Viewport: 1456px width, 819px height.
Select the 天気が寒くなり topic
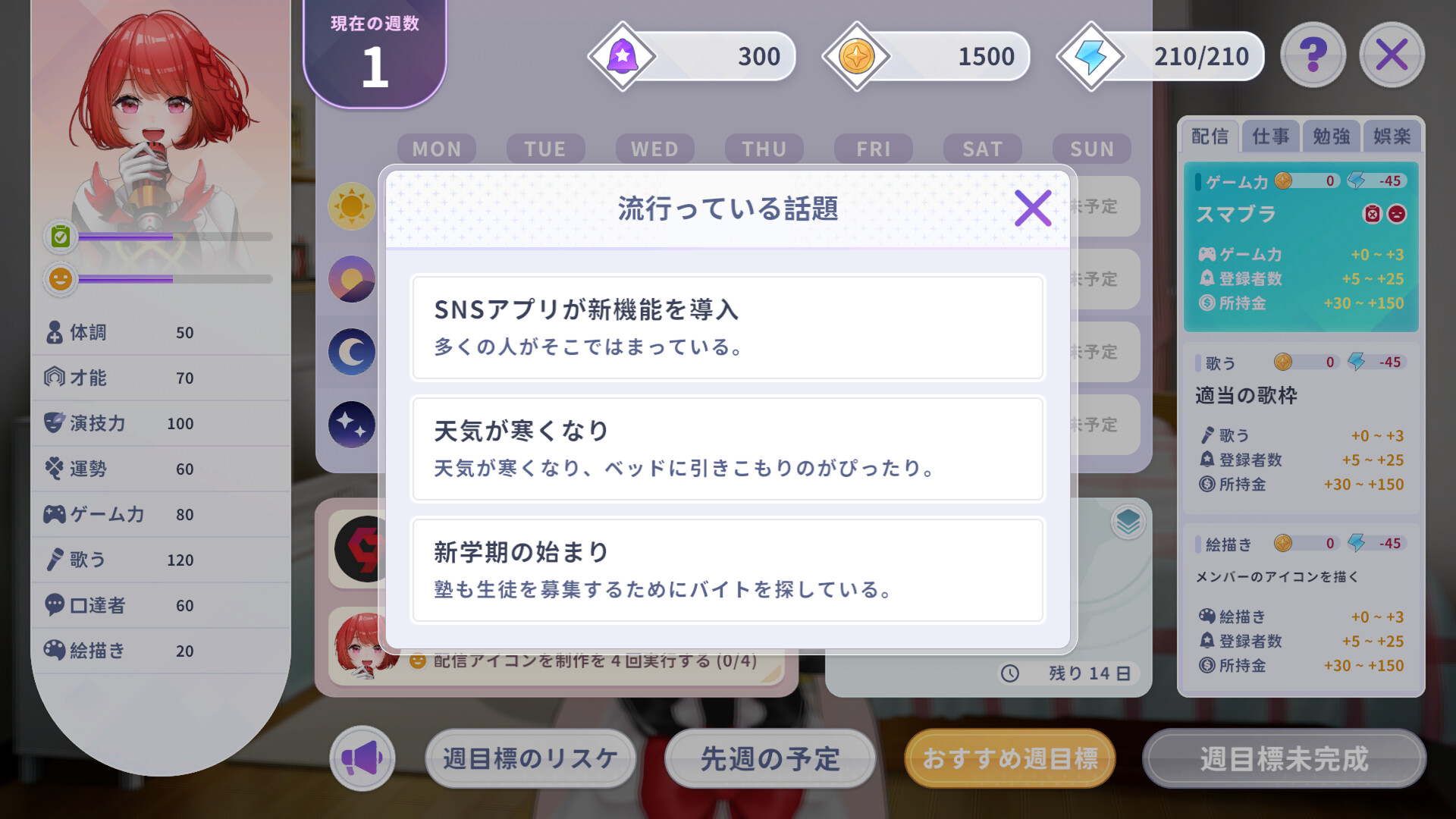coord(727,449)
